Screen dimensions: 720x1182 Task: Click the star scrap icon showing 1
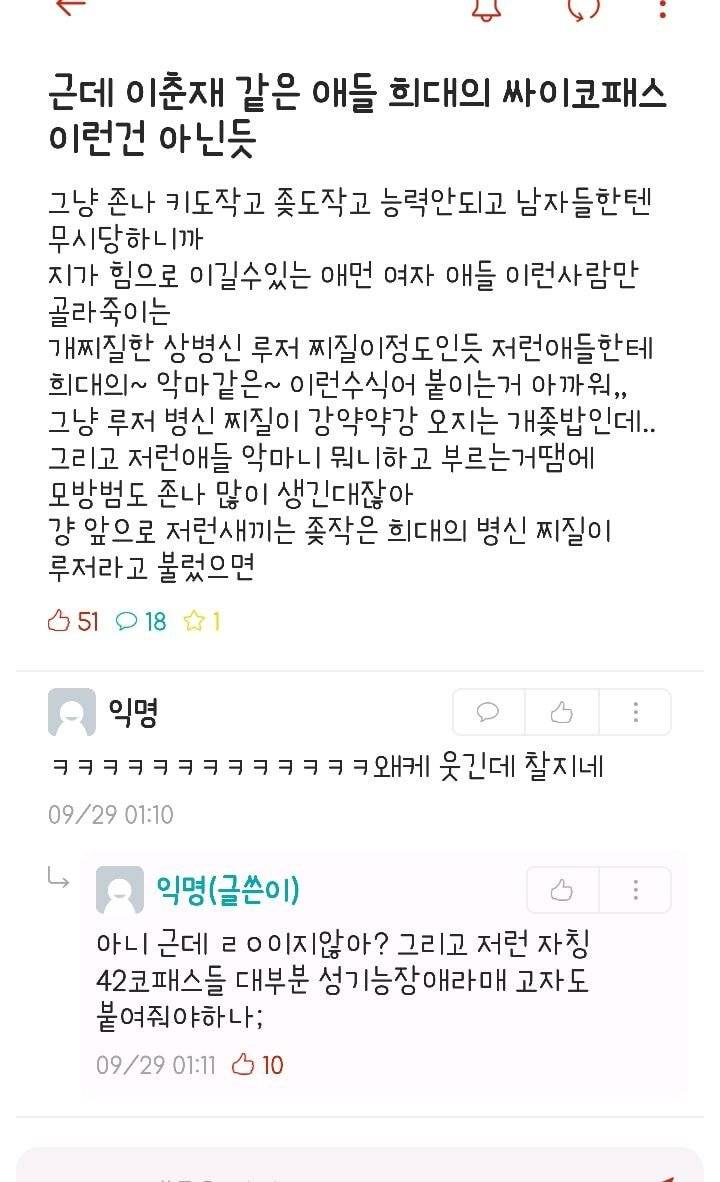(x=201, y=620)
